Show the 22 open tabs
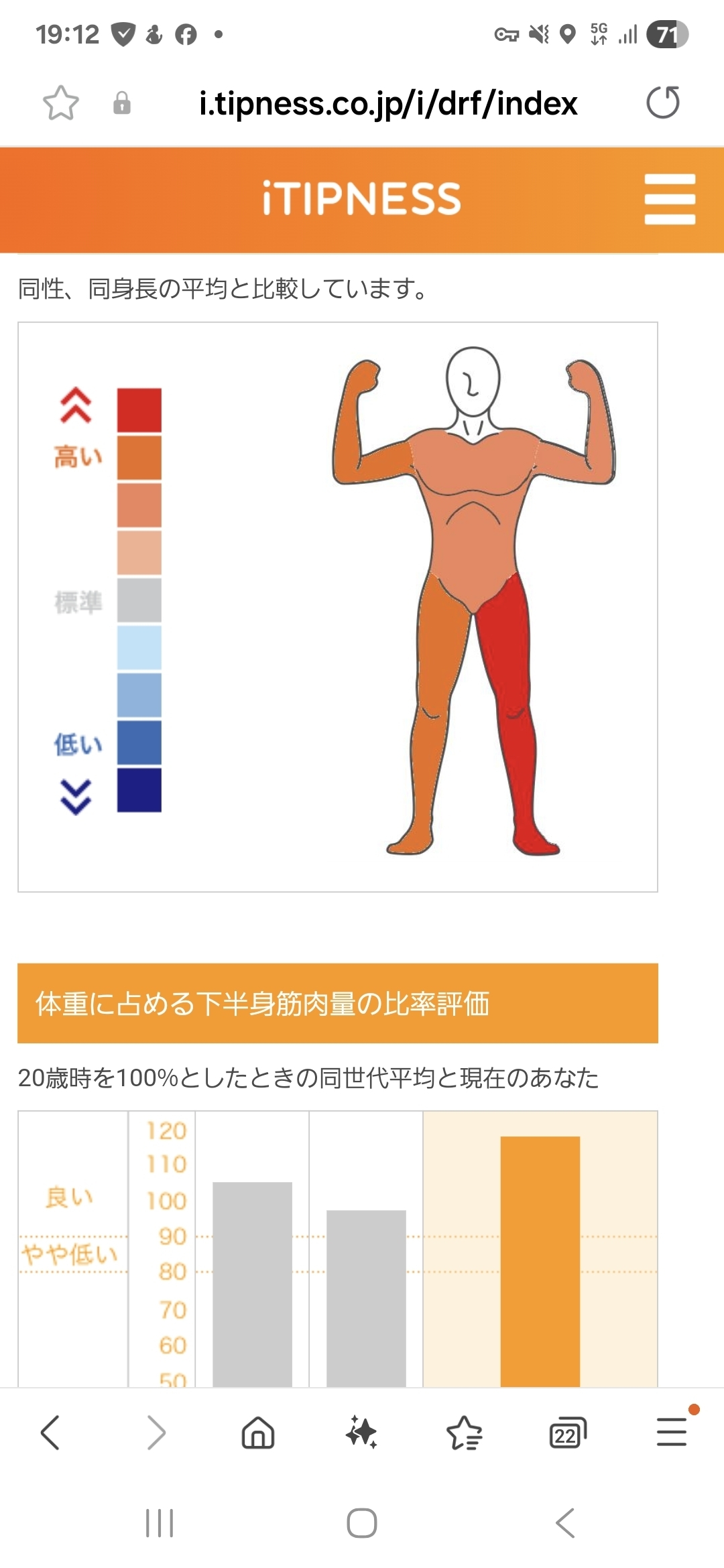The height and width of the screenshot is (1568, 724). tap(568, 1433)
